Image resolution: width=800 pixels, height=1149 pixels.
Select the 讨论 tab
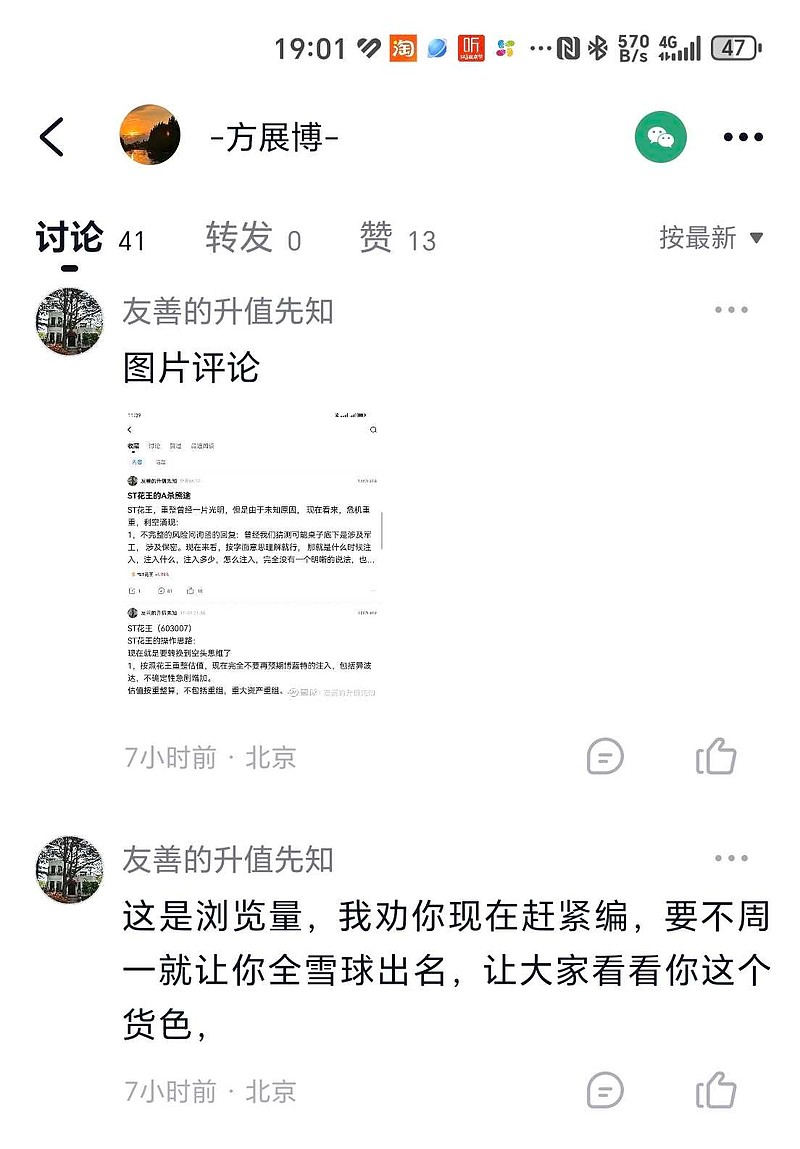click(68, 239)
